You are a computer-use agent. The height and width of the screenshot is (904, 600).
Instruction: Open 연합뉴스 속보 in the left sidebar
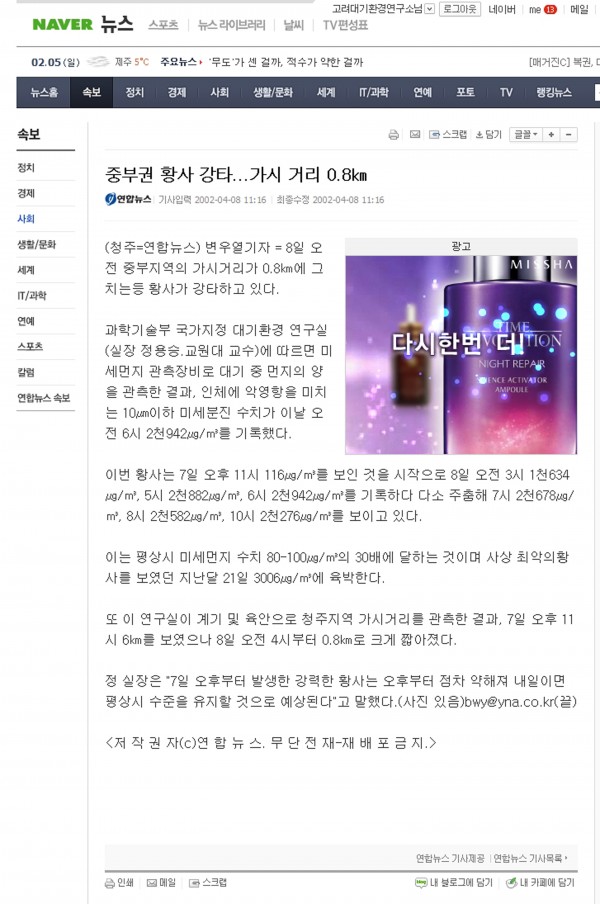(x=44, y=397)
